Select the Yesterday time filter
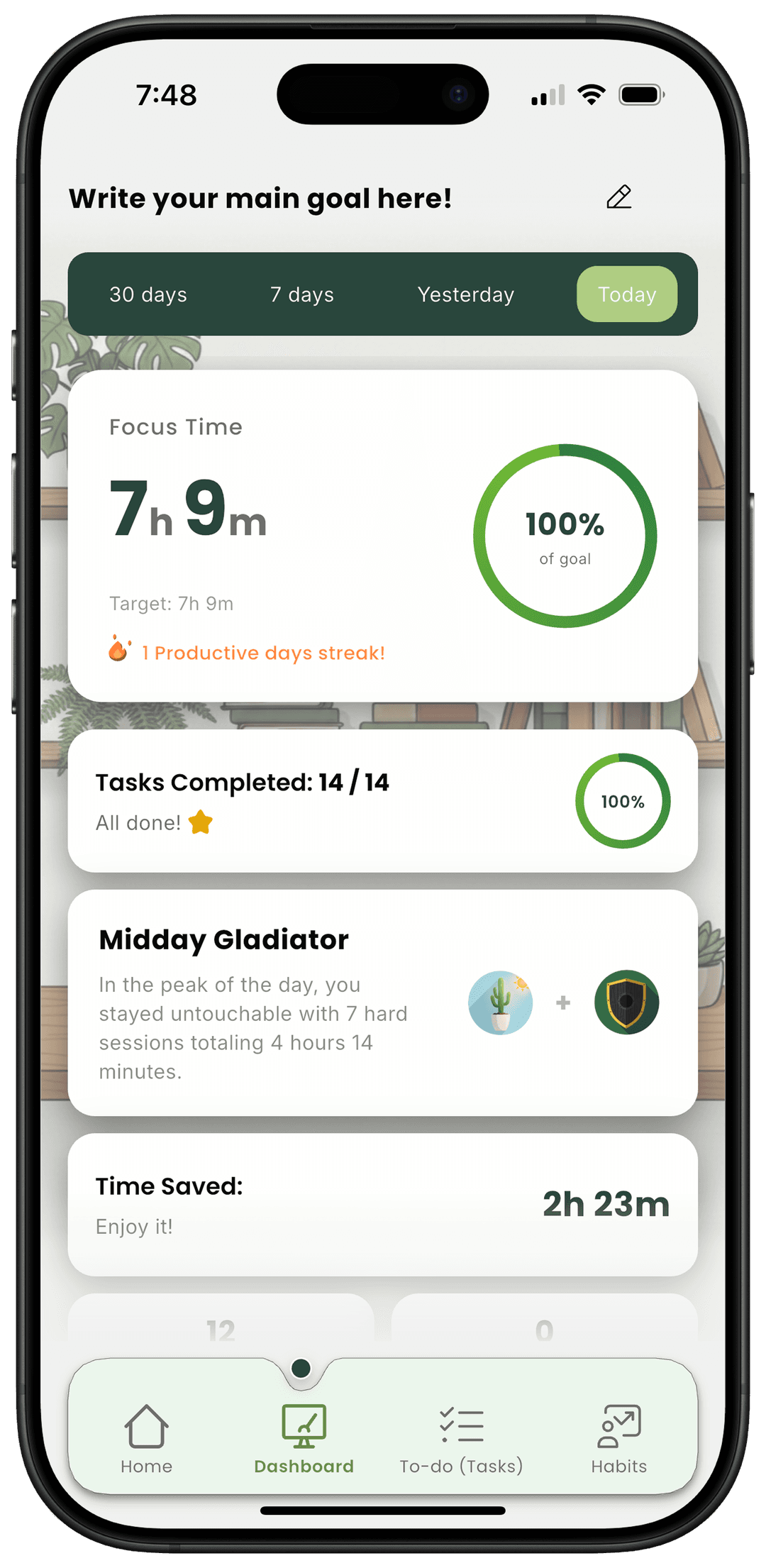Image resolution: width=766 pixels, height=1568 pixels. tap(466, 294)
